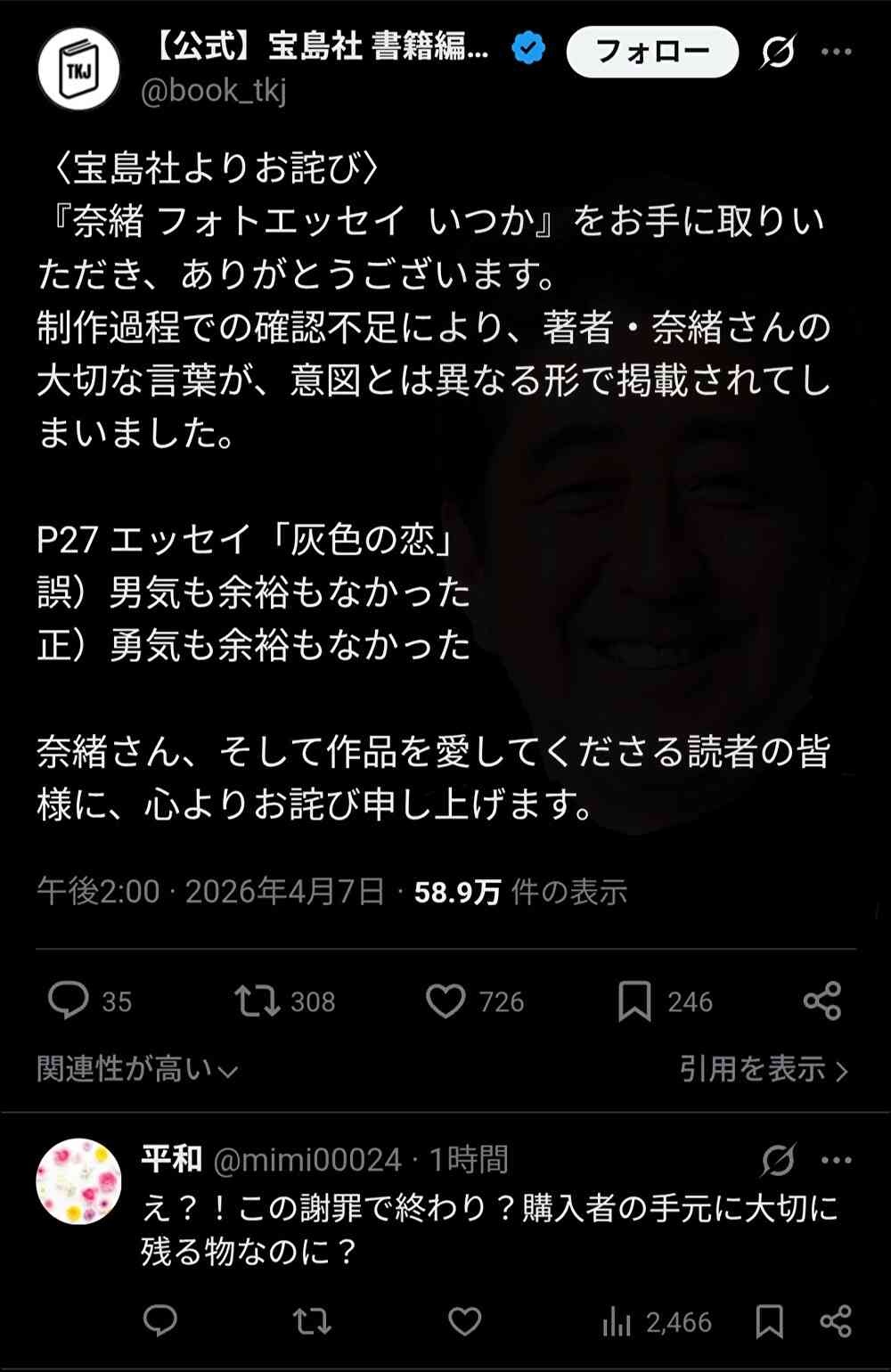Open overflow menu on 平和's reply
The height and width of the screenshot is (1372, 891).
836,1160
